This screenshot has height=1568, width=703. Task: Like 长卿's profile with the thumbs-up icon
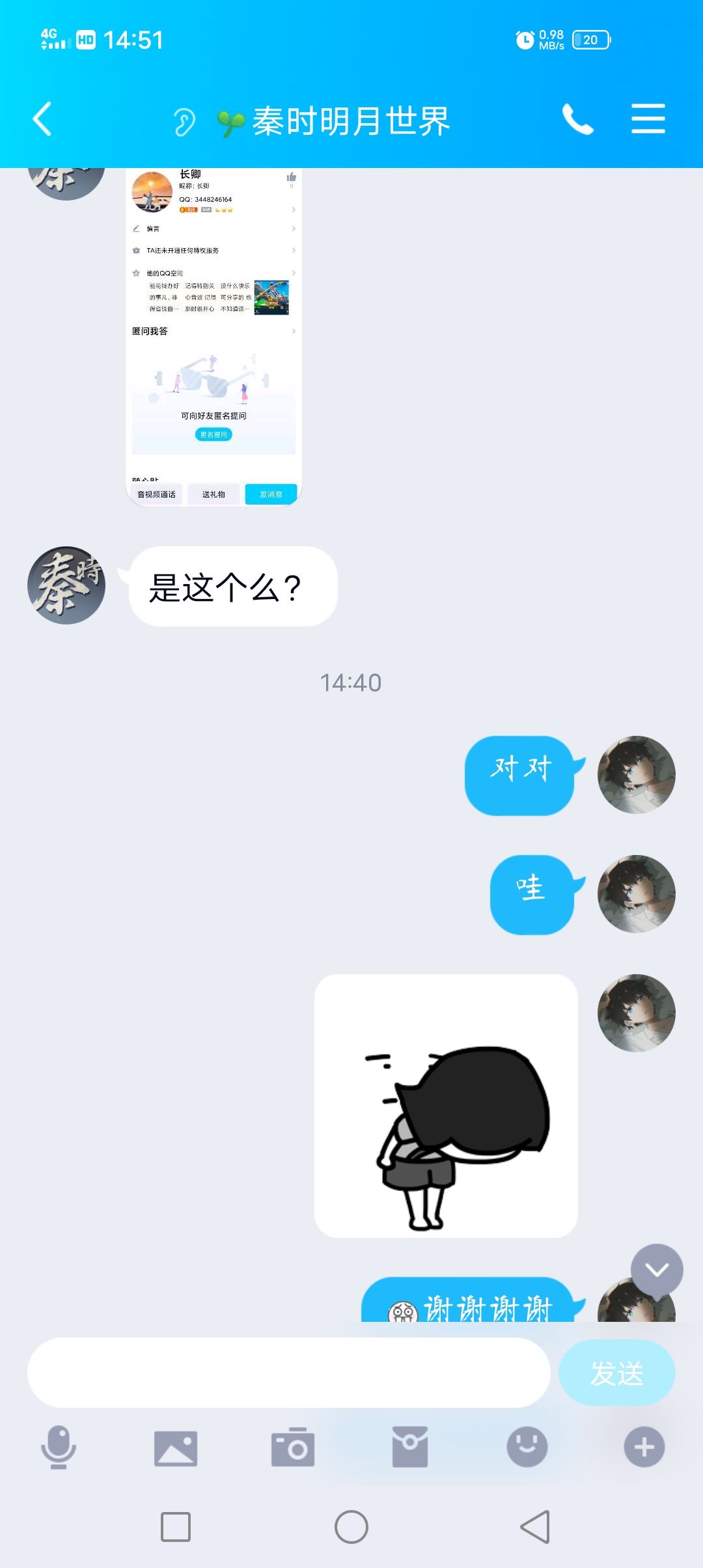point(291,178)
